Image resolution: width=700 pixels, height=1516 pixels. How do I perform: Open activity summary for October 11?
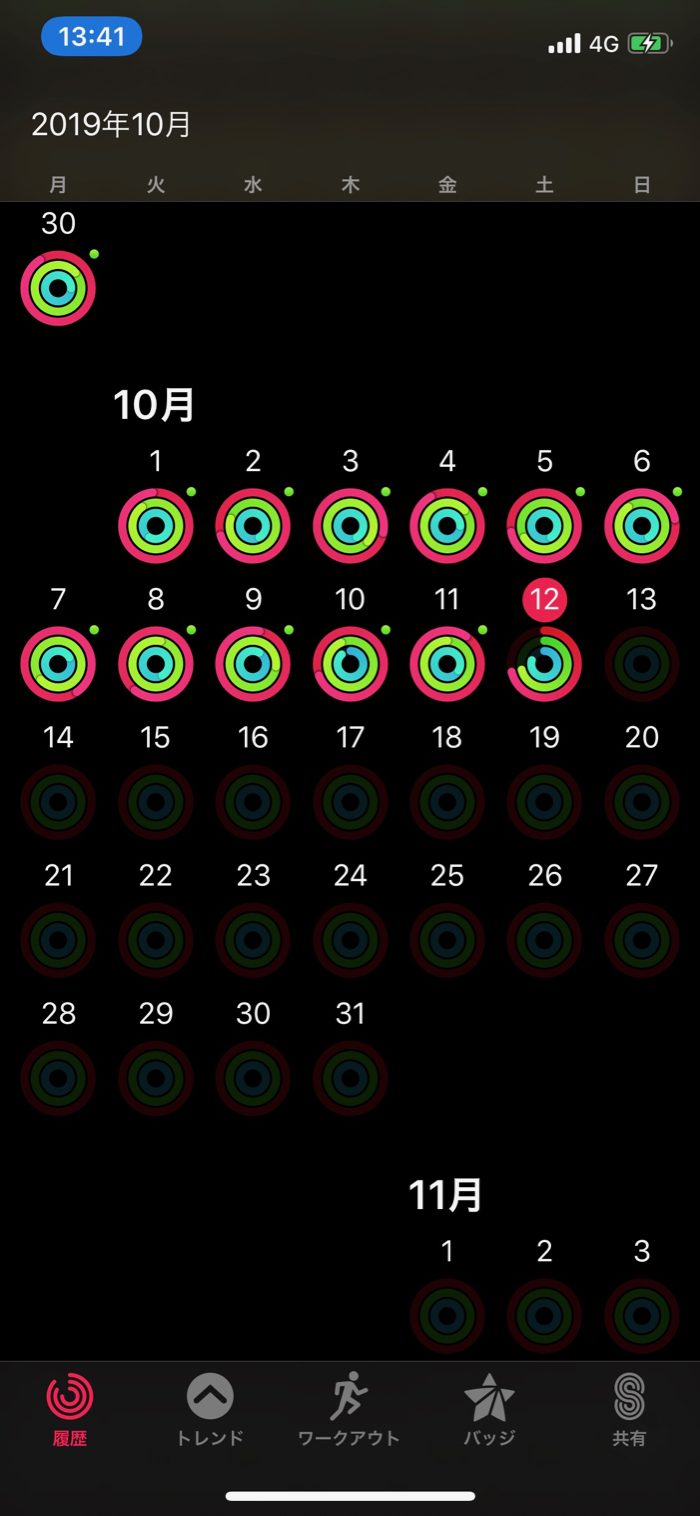[447, 664]
